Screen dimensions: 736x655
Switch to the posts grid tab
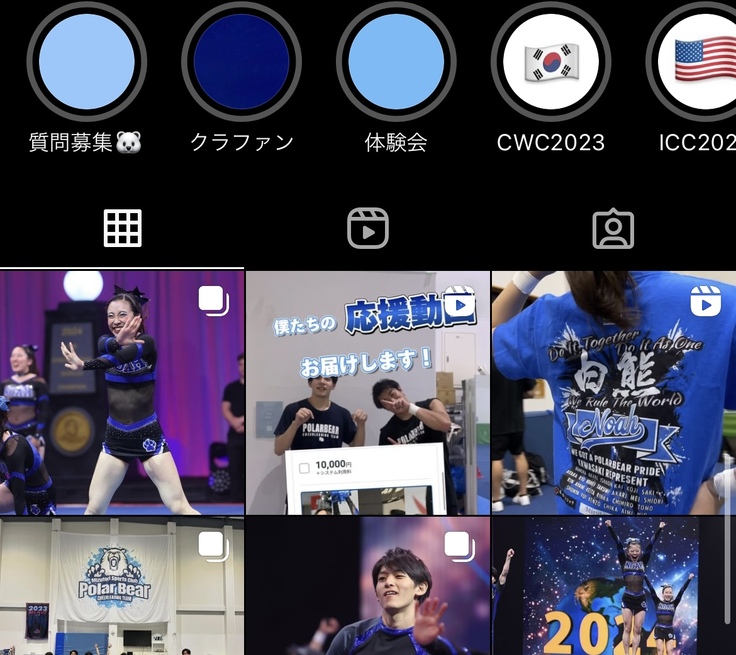[122, 229]
